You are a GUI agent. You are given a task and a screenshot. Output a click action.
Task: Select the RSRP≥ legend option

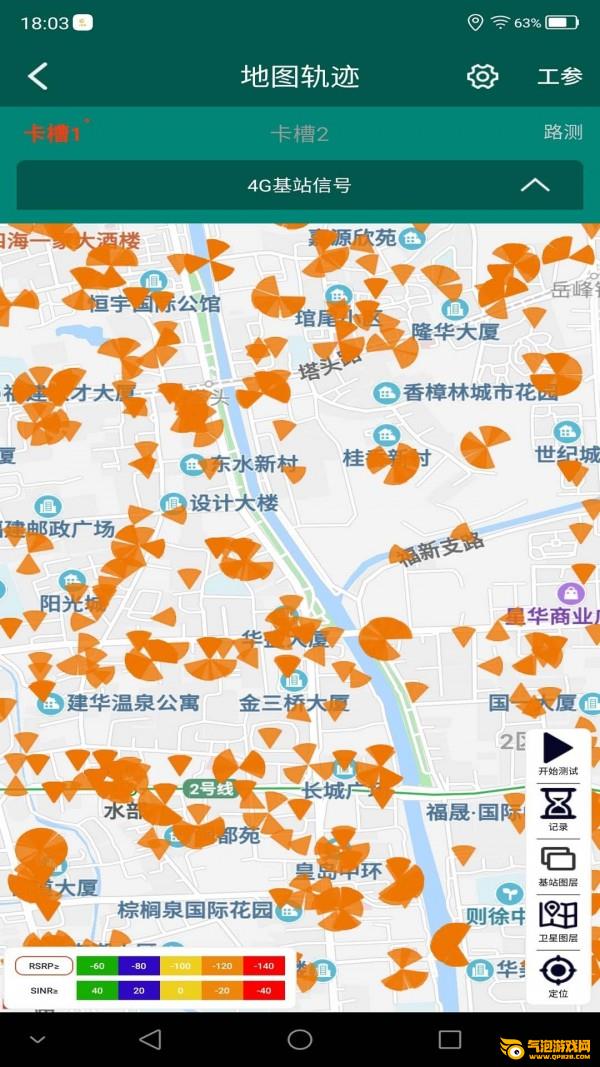44,966
